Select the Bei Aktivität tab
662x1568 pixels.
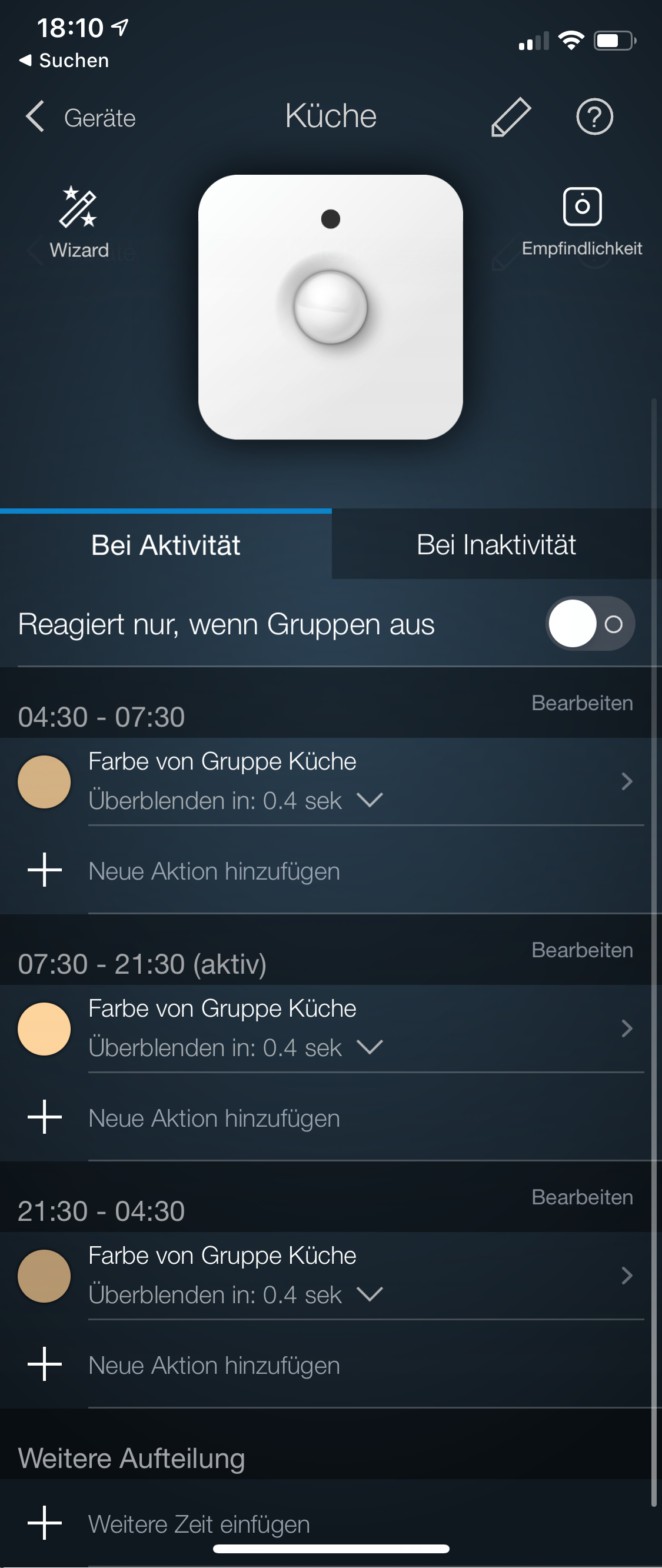(166, 545)
